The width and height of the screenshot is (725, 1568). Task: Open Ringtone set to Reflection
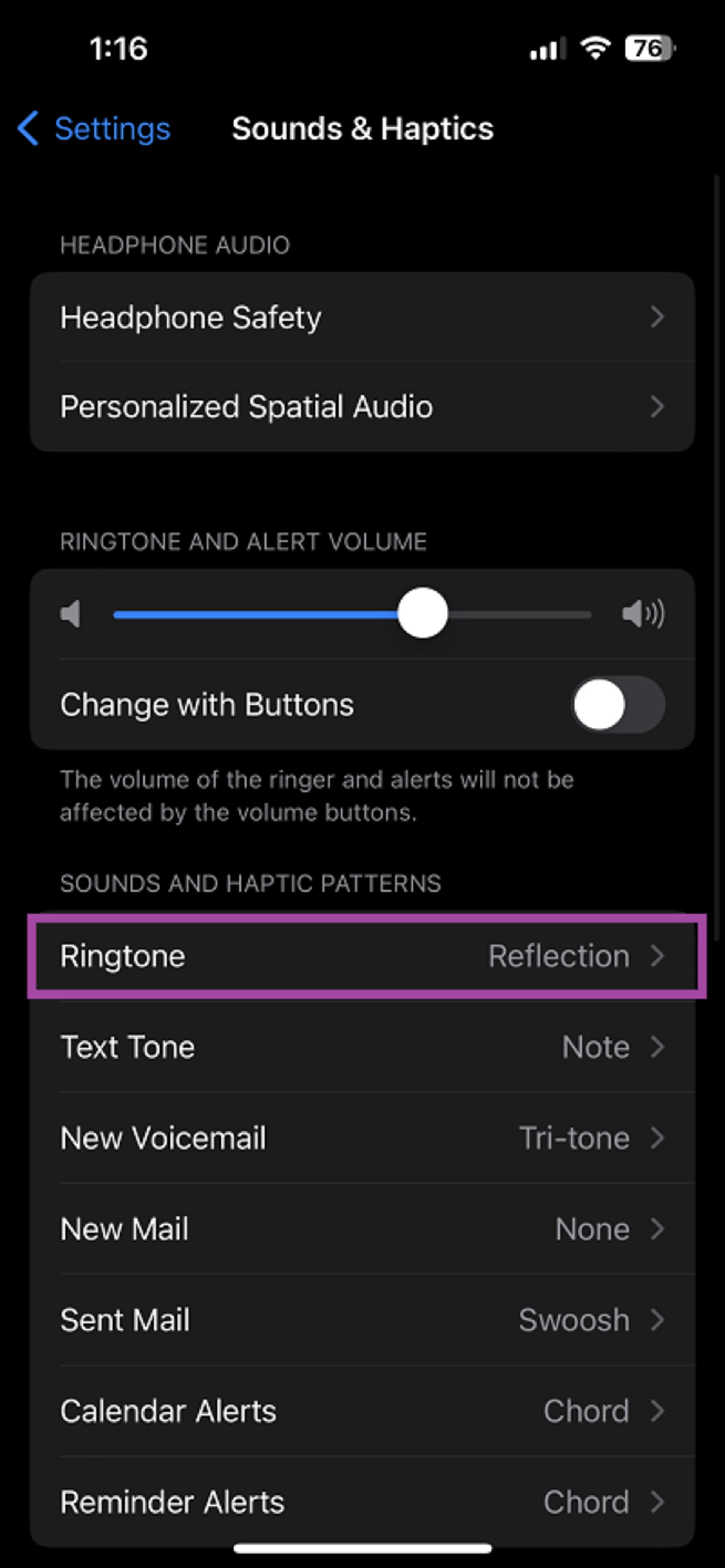[362, 956]
